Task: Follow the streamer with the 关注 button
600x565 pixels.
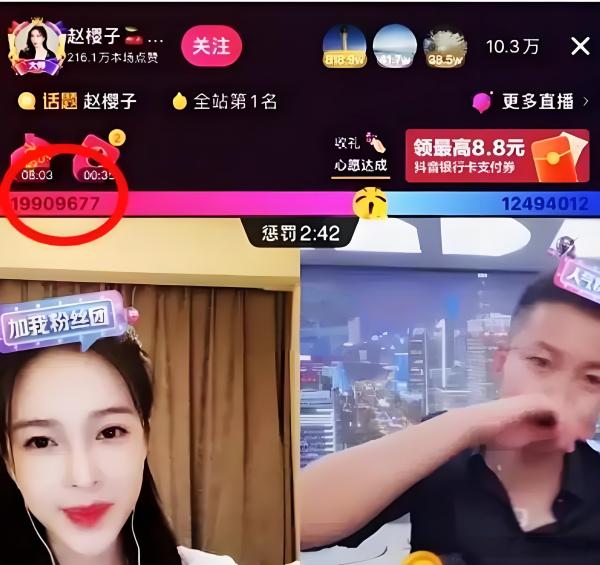Action: (x=210, y=46)
